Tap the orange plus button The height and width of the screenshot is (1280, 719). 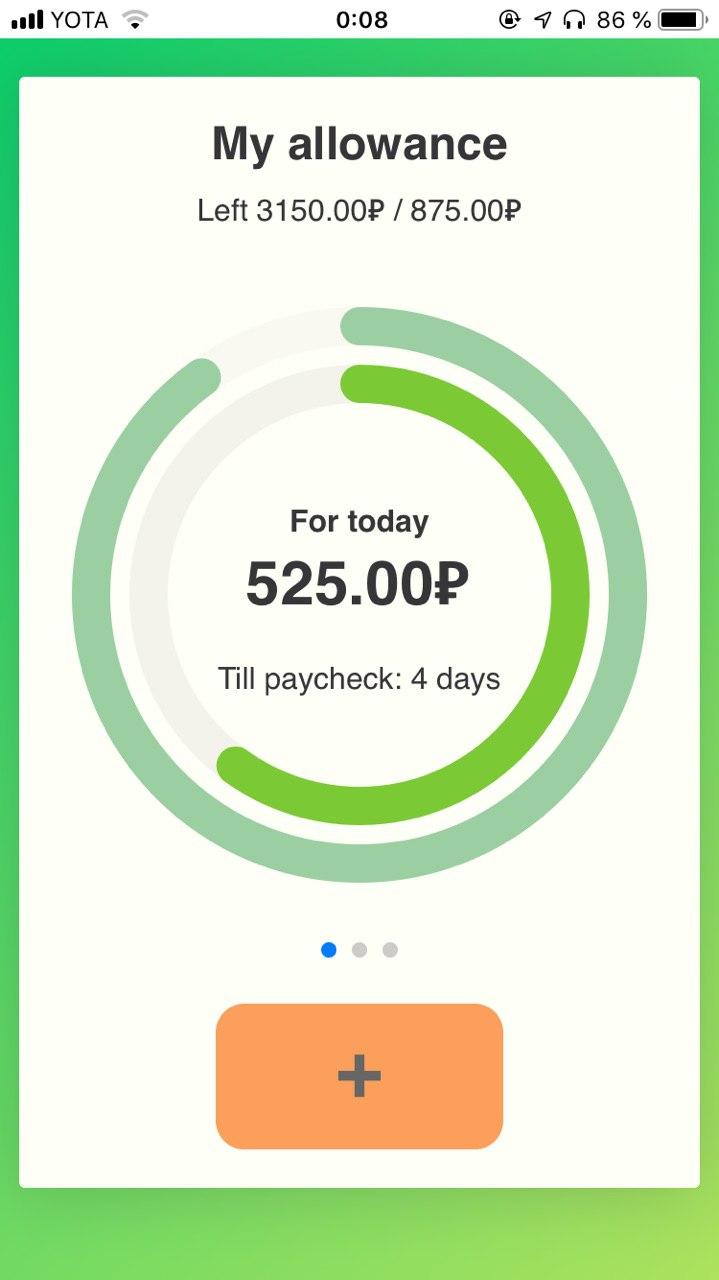(359, 1076)
